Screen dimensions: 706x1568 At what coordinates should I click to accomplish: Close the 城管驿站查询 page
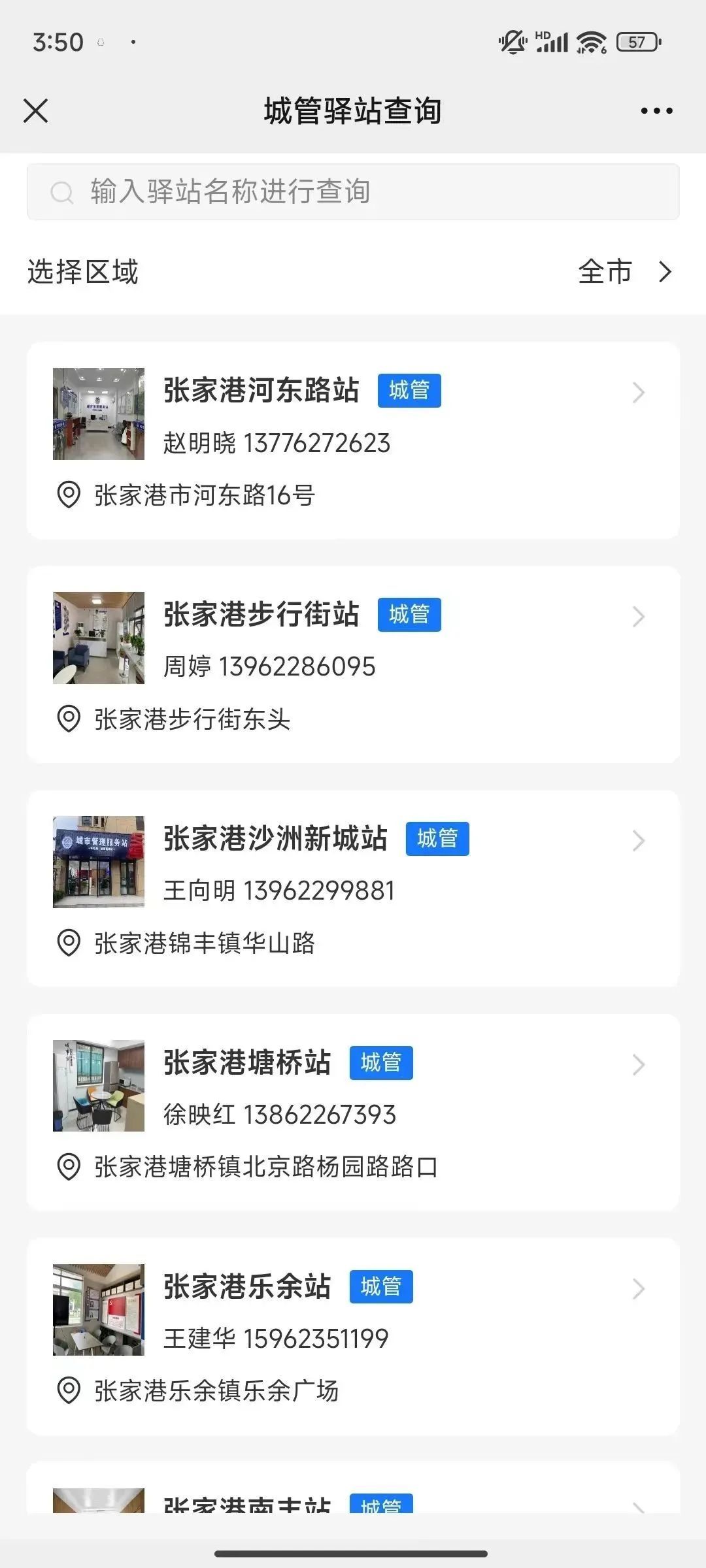(x=36, y=111)
